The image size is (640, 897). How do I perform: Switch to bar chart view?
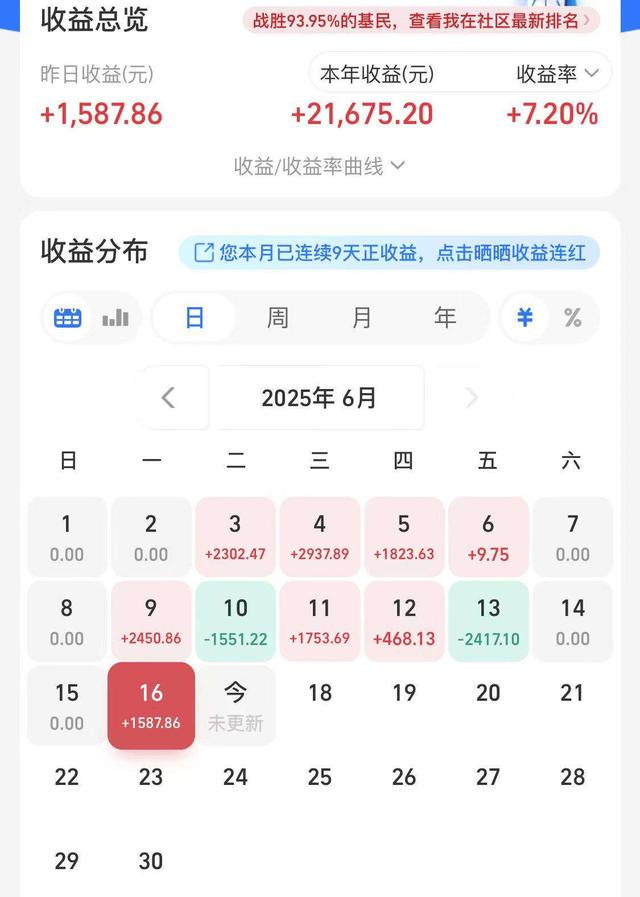tap(115, 318)
